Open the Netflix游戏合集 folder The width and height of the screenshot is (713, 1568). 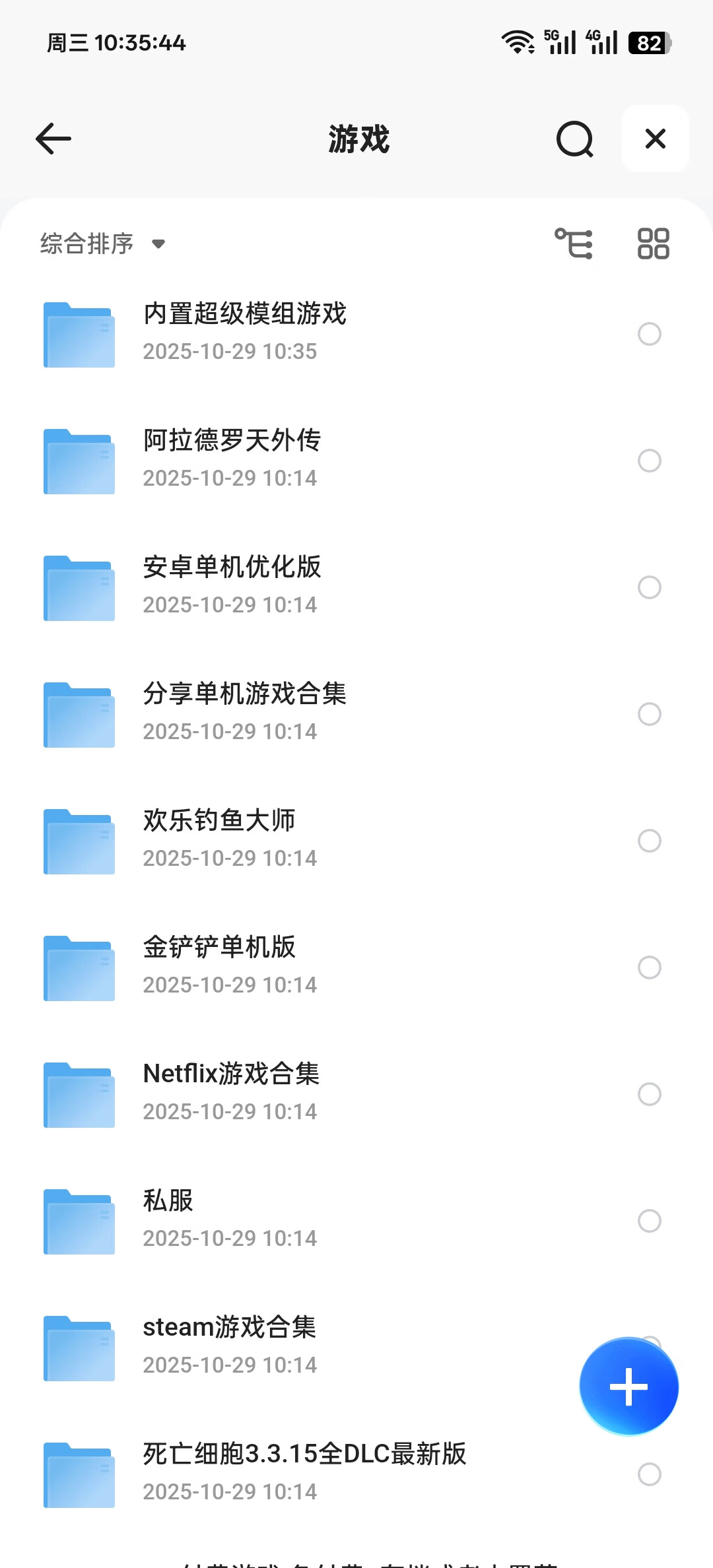coord(231,1093)
